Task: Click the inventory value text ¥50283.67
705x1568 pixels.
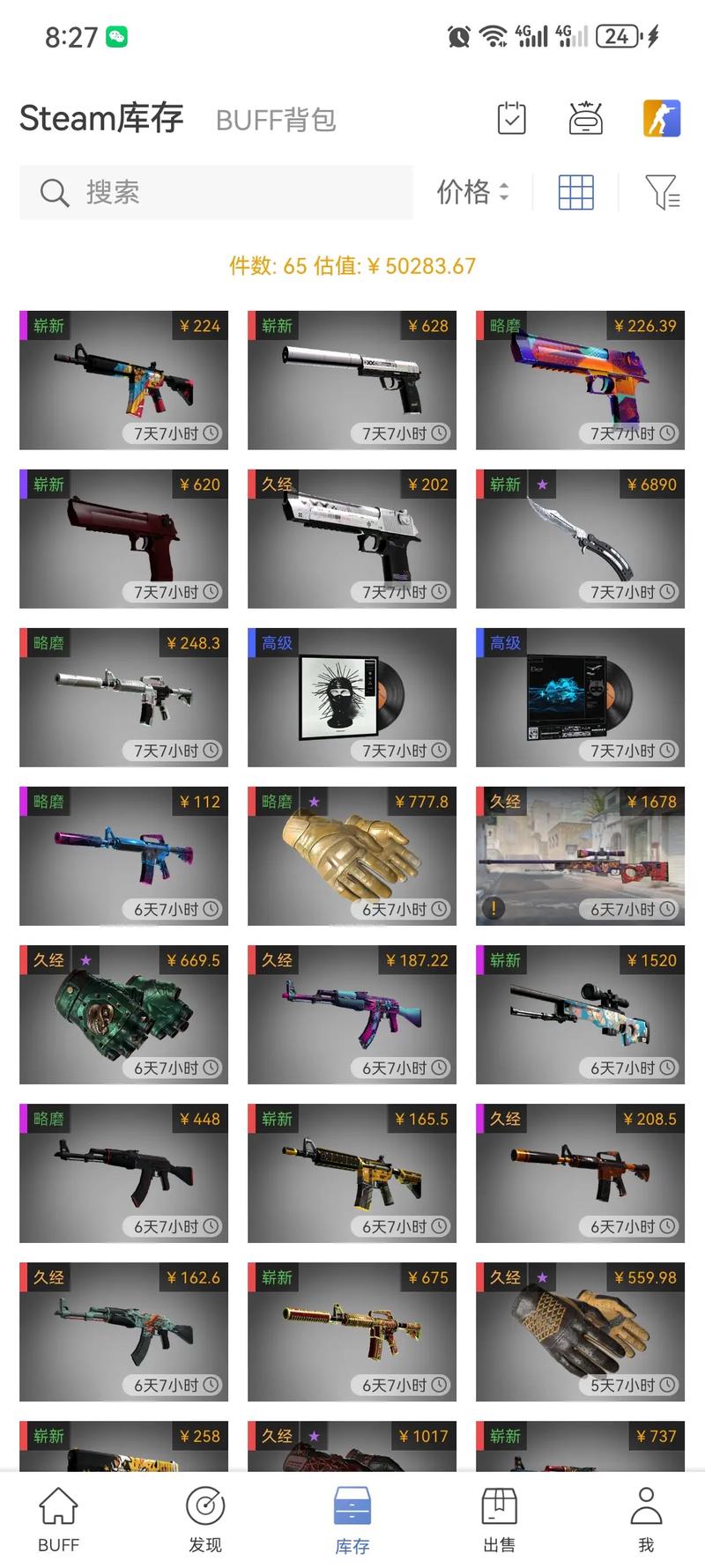Action: tap(415, 265)
